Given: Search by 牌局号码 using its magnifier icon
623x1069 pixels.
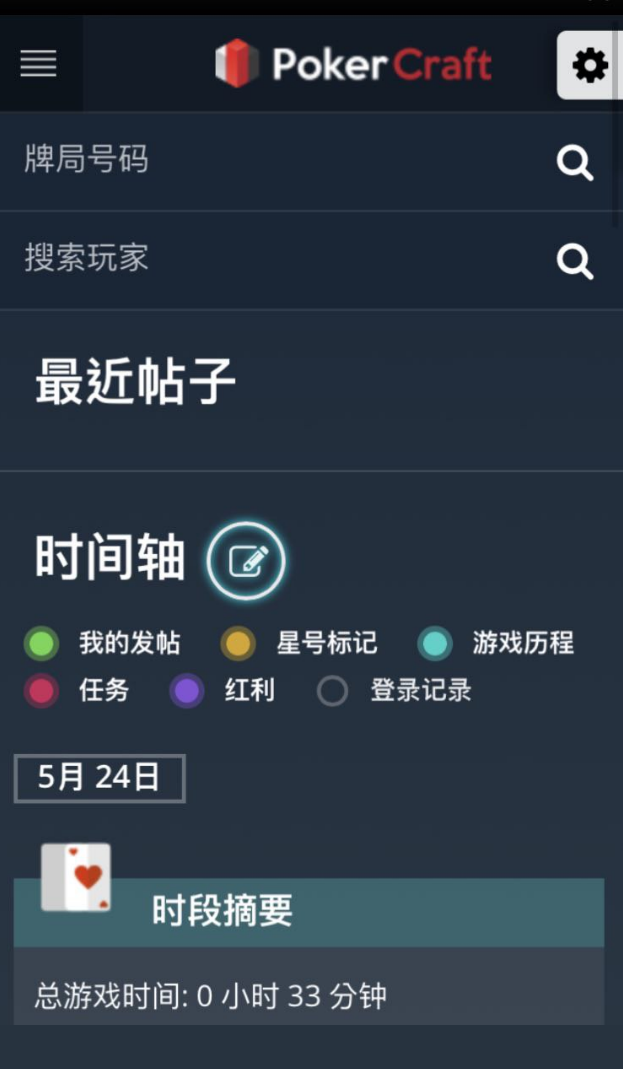Looking at the screenshot, I should coord(575,162).
